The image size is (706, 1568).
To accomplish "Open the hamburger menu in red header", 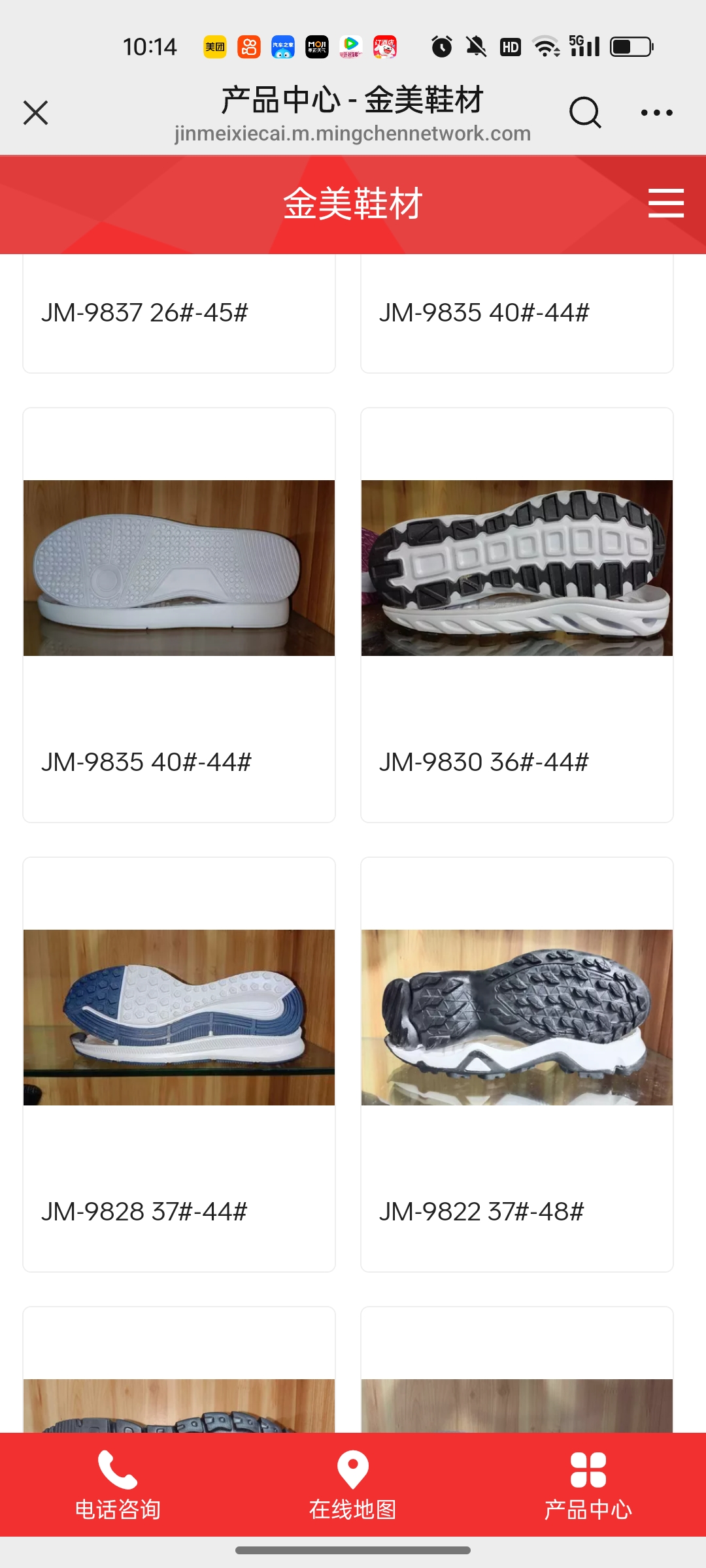I will (665, 203).
